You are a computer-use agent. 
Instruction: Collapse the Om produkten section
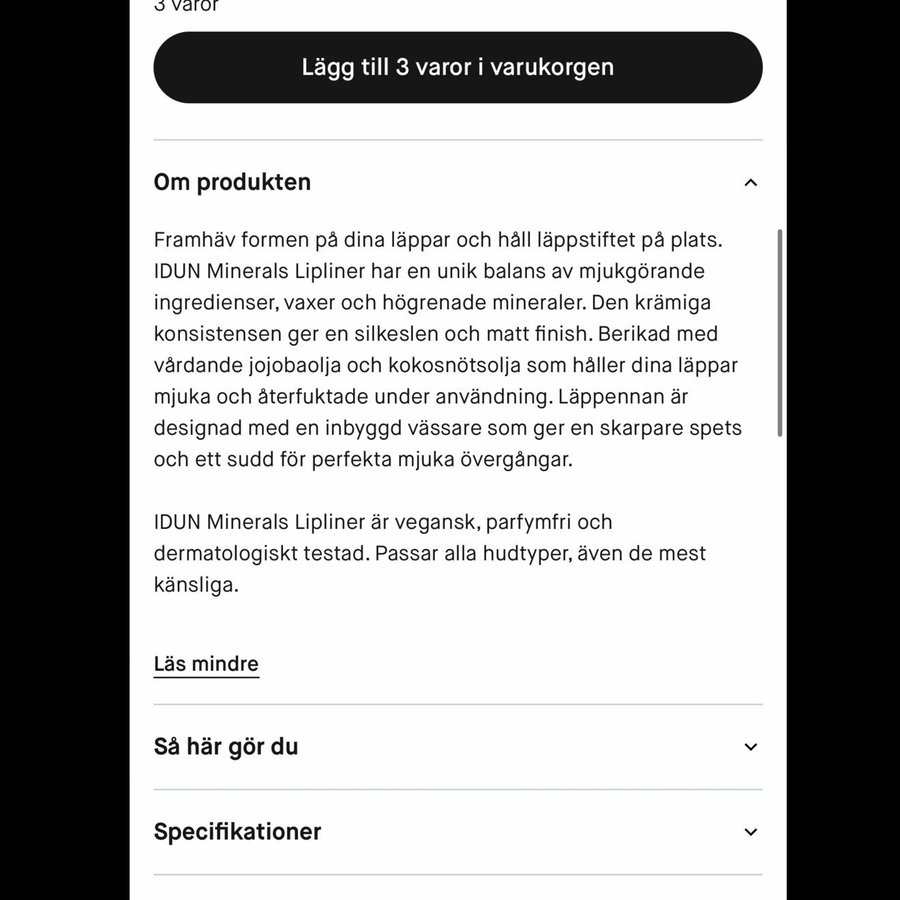tap(750, 182)
